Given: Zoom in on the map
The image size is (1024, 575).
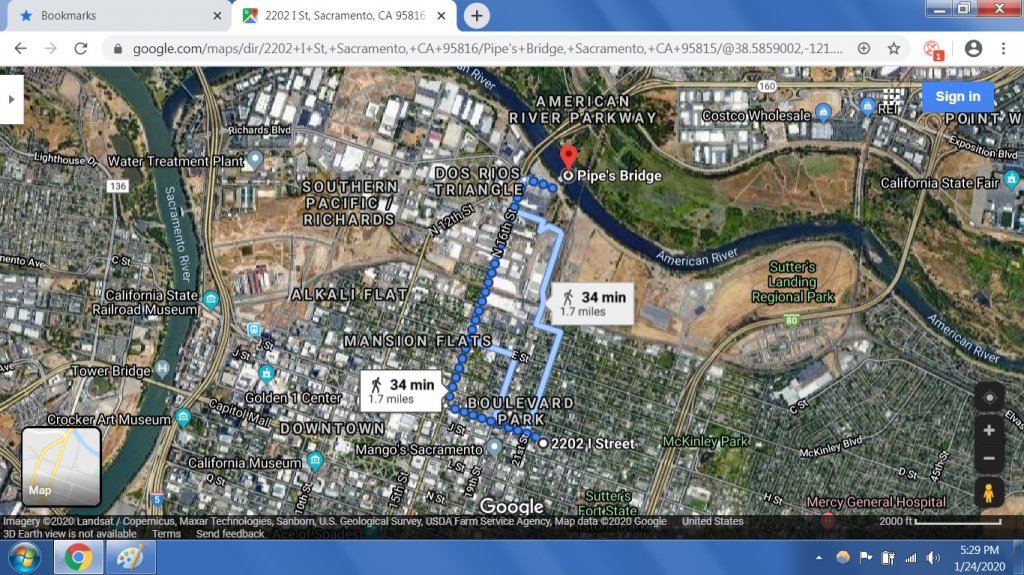Looking at the screenshot, I should click(989, 431).
